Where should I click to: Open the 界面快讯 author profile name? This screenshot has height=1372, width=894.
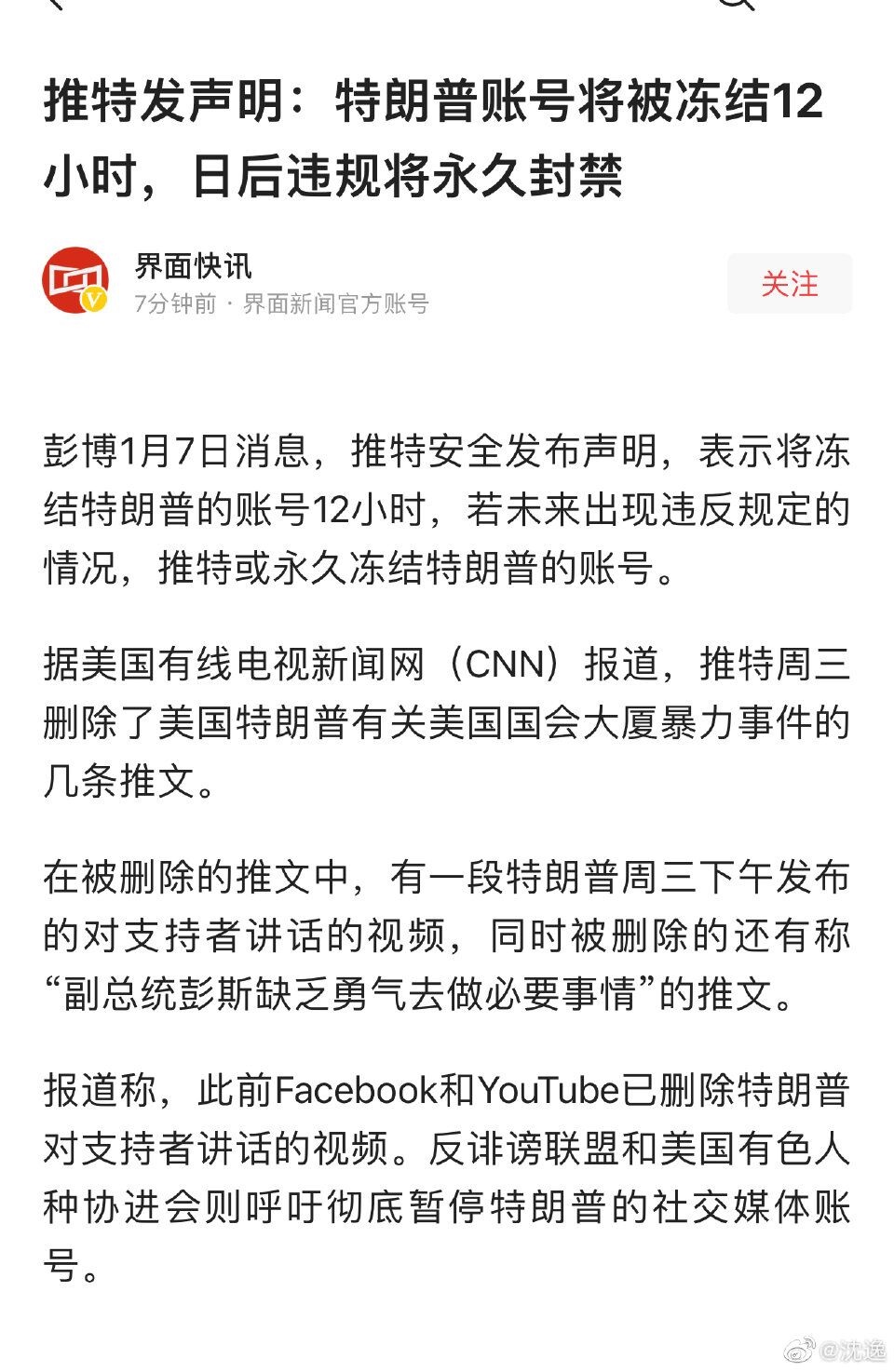click(193, 266)
